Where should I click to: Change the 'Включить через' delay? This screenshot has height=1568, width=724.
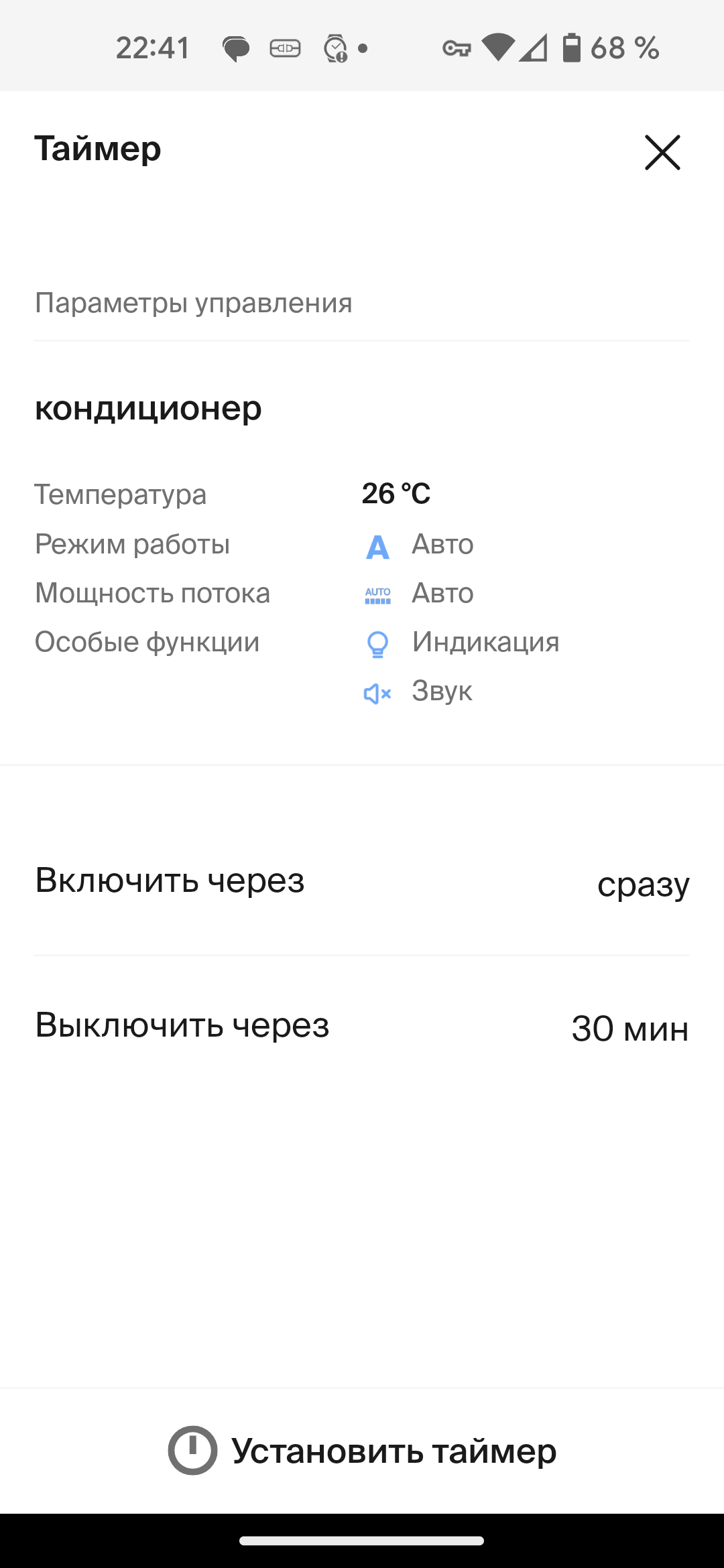pyautogui.click(x=362, y=883)
